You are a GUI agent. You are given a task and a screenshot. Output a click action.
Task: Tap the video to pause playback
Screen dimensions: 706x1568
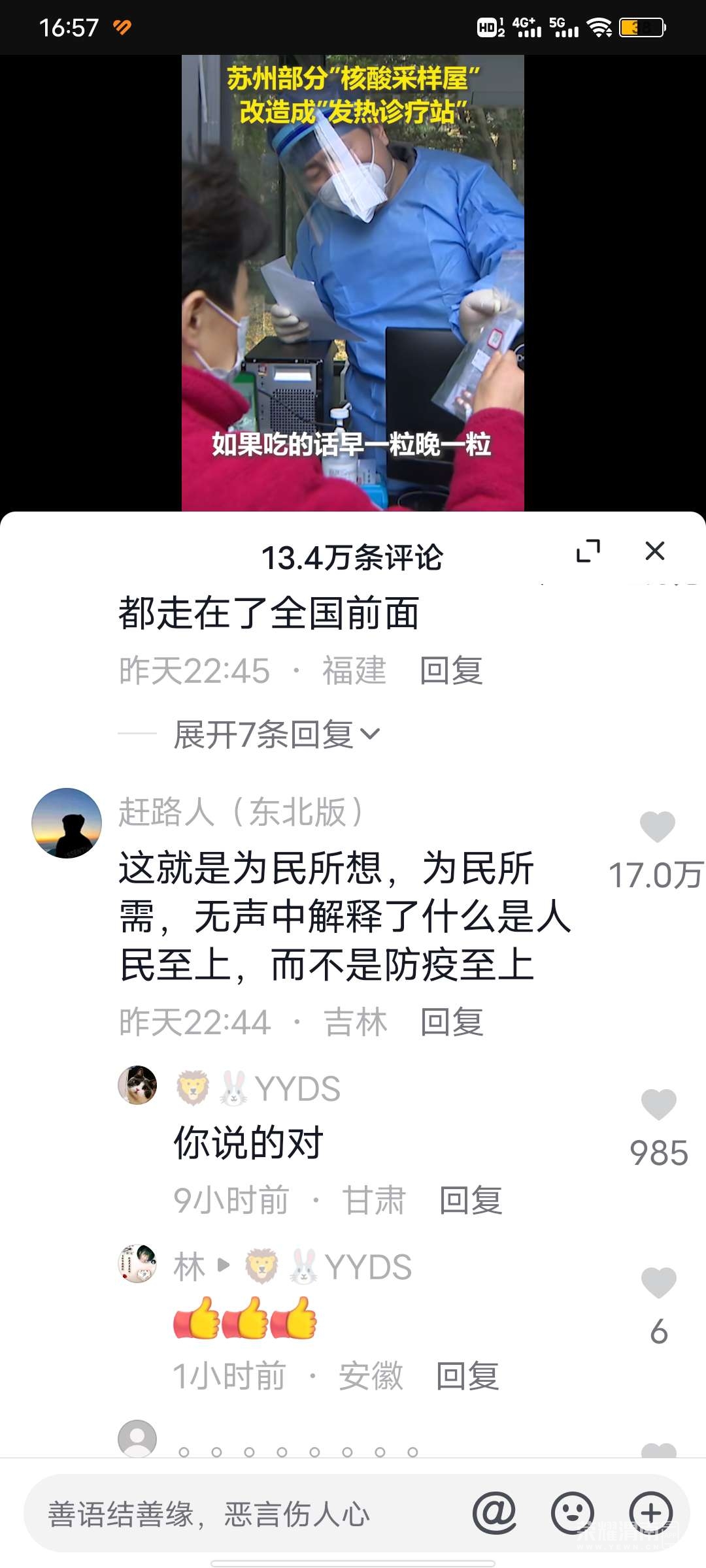(353, 281)
